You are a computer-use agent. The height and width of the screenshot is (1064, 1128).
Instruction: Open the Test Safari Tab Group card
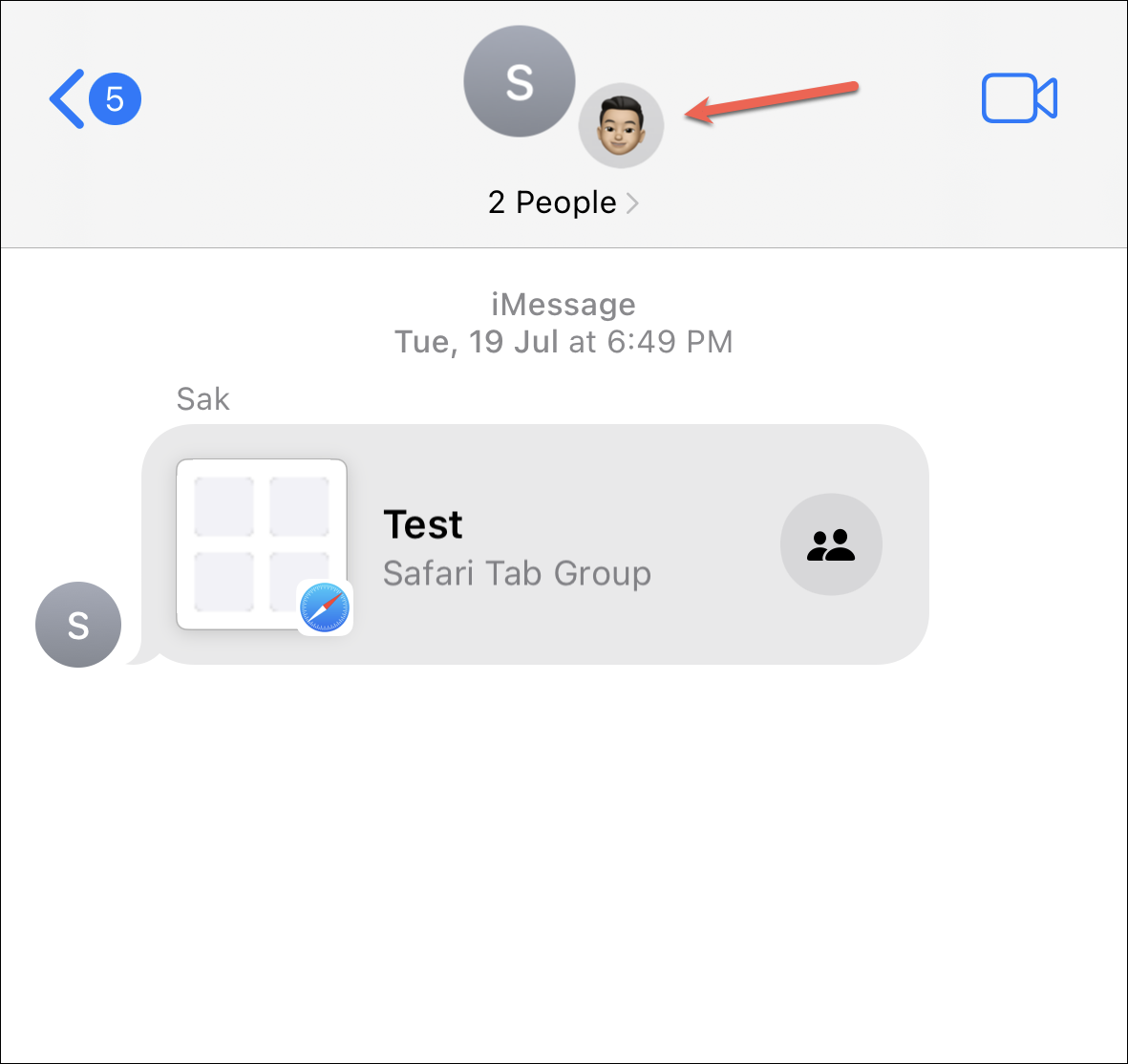[x=516, y=545]
